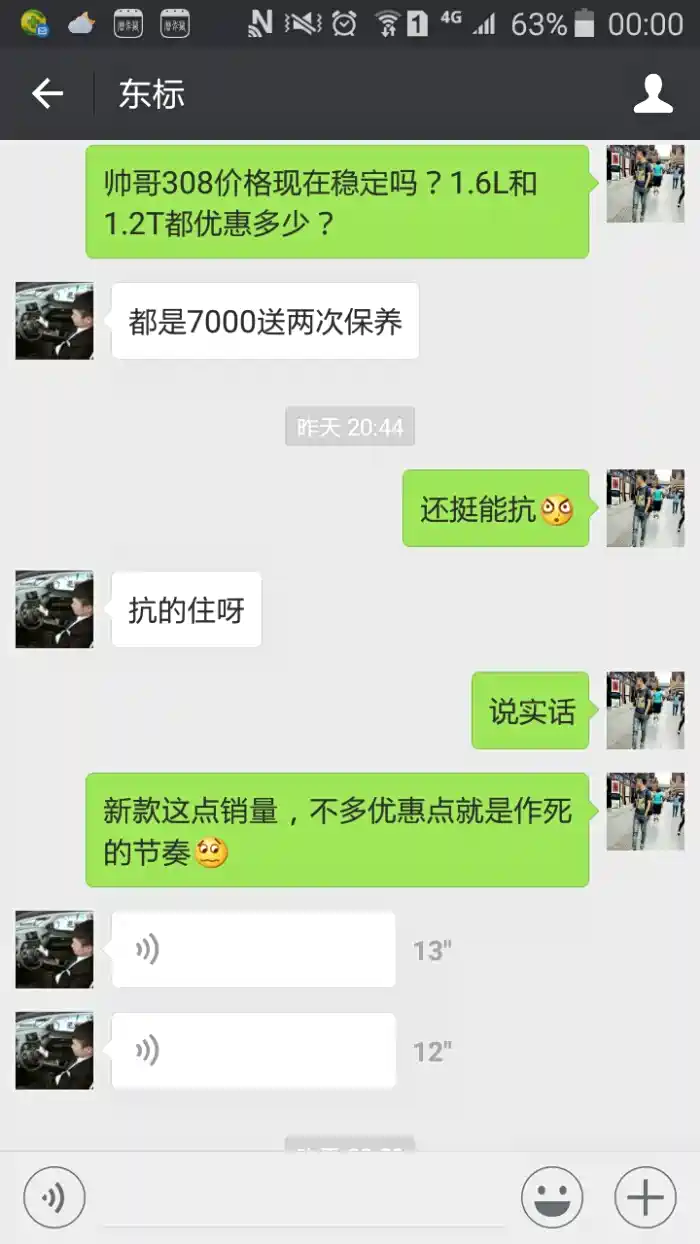Open the chat info profile icon
The height and width of the screenshot is (1244, 700).
pyautogui.click(x=653, y=94)
